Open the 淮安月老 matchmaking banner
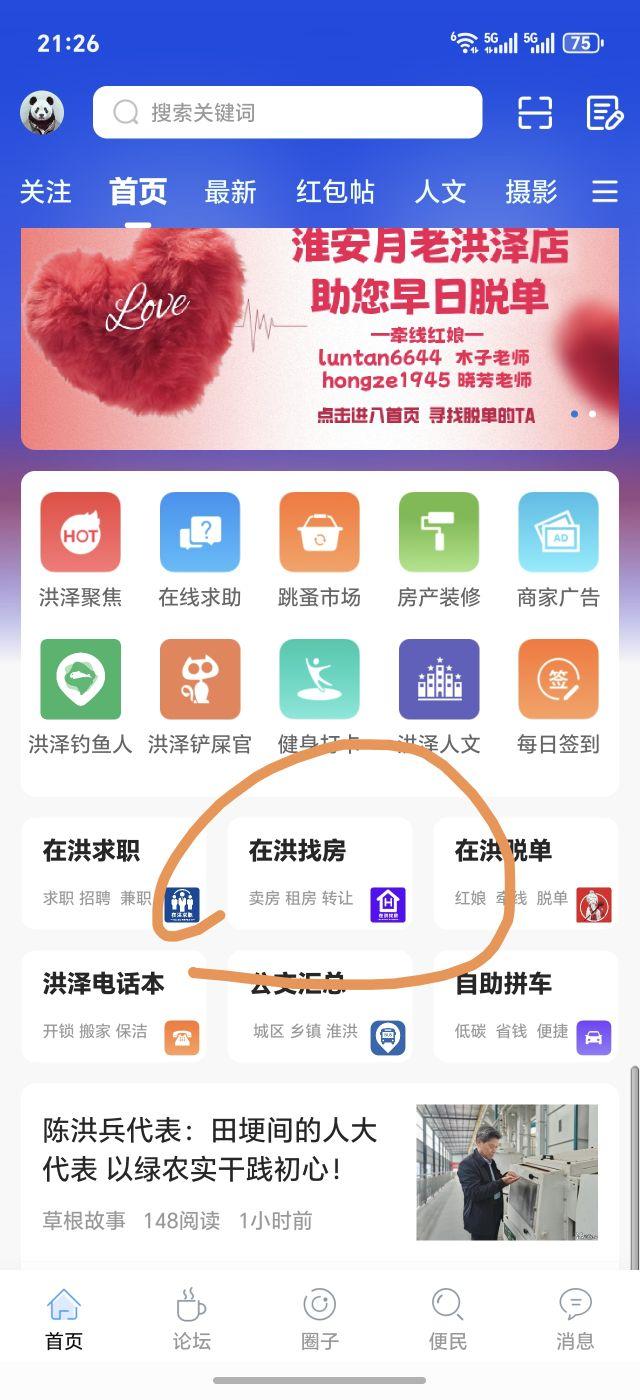 [319, 338]
